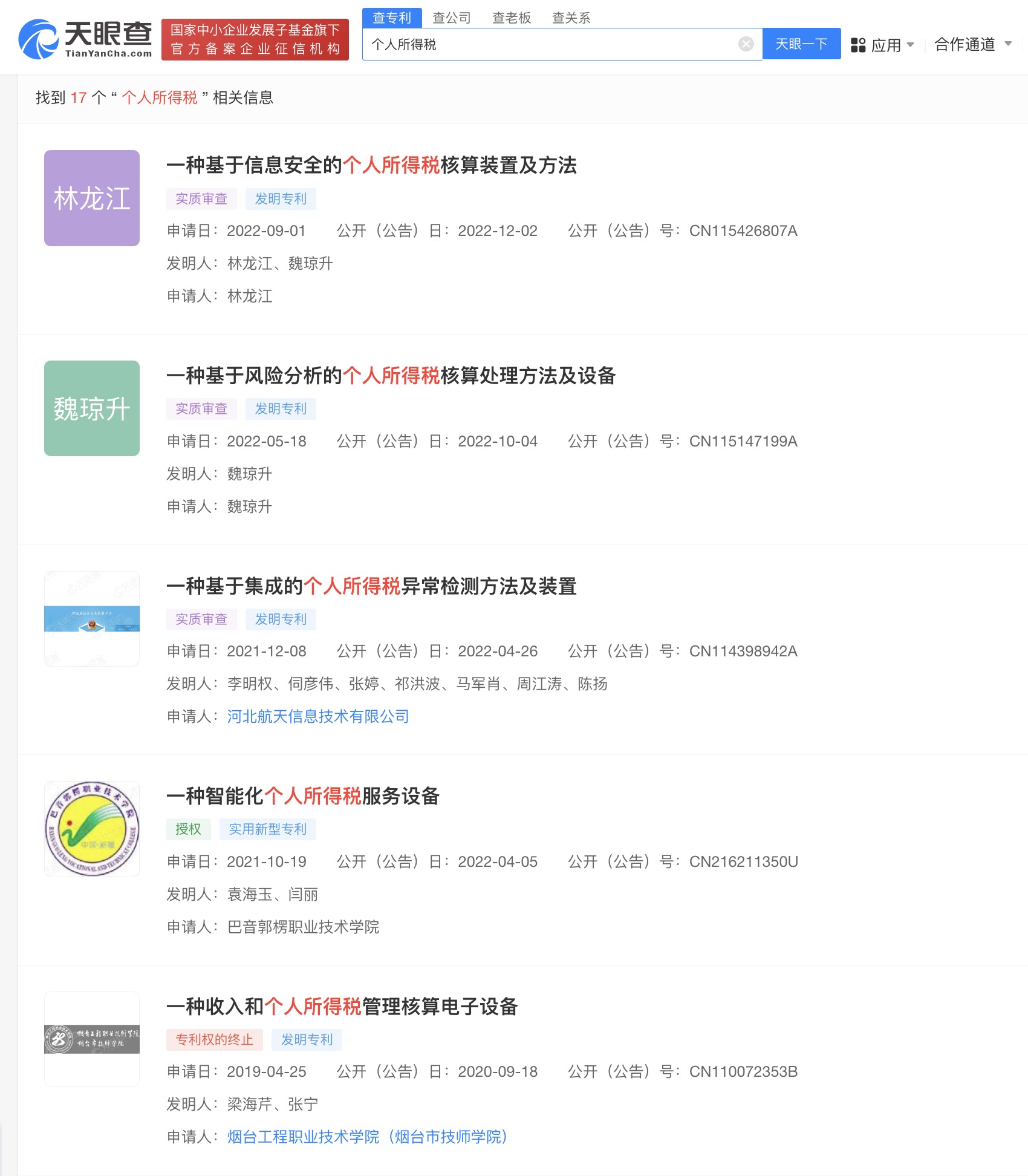
Task: Open patent 一种收入和个人所得税管理核算电子设备
Action: pos(342,1007)
